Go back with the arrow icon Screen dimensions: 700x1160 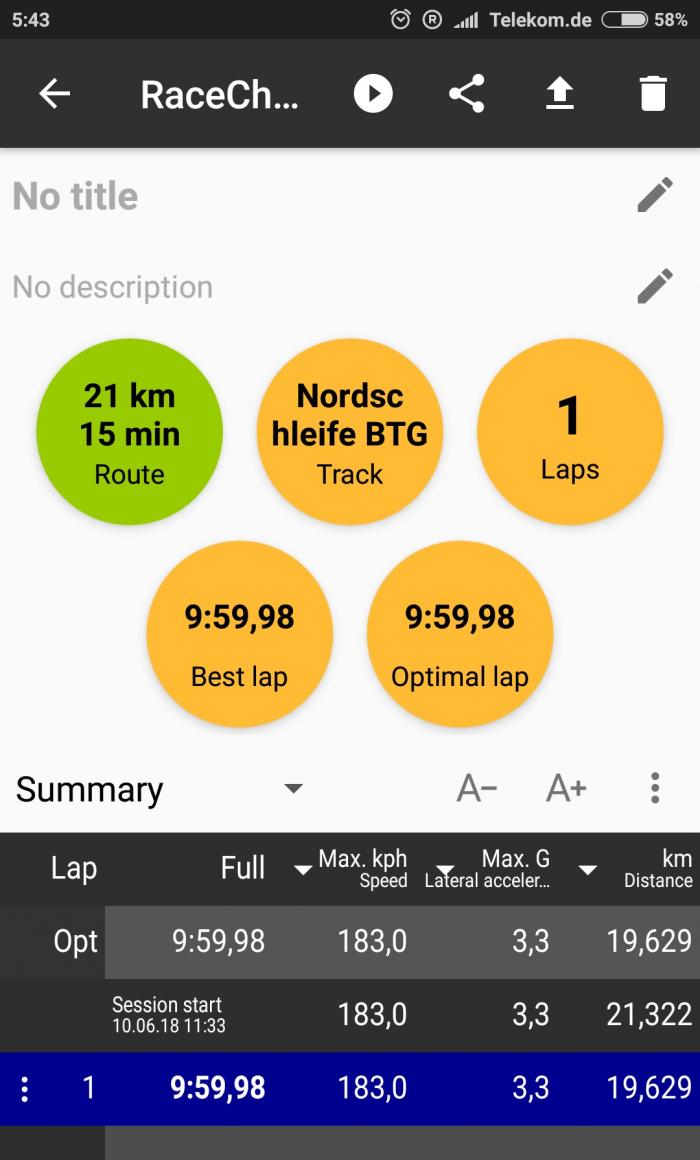pos(55,94)
